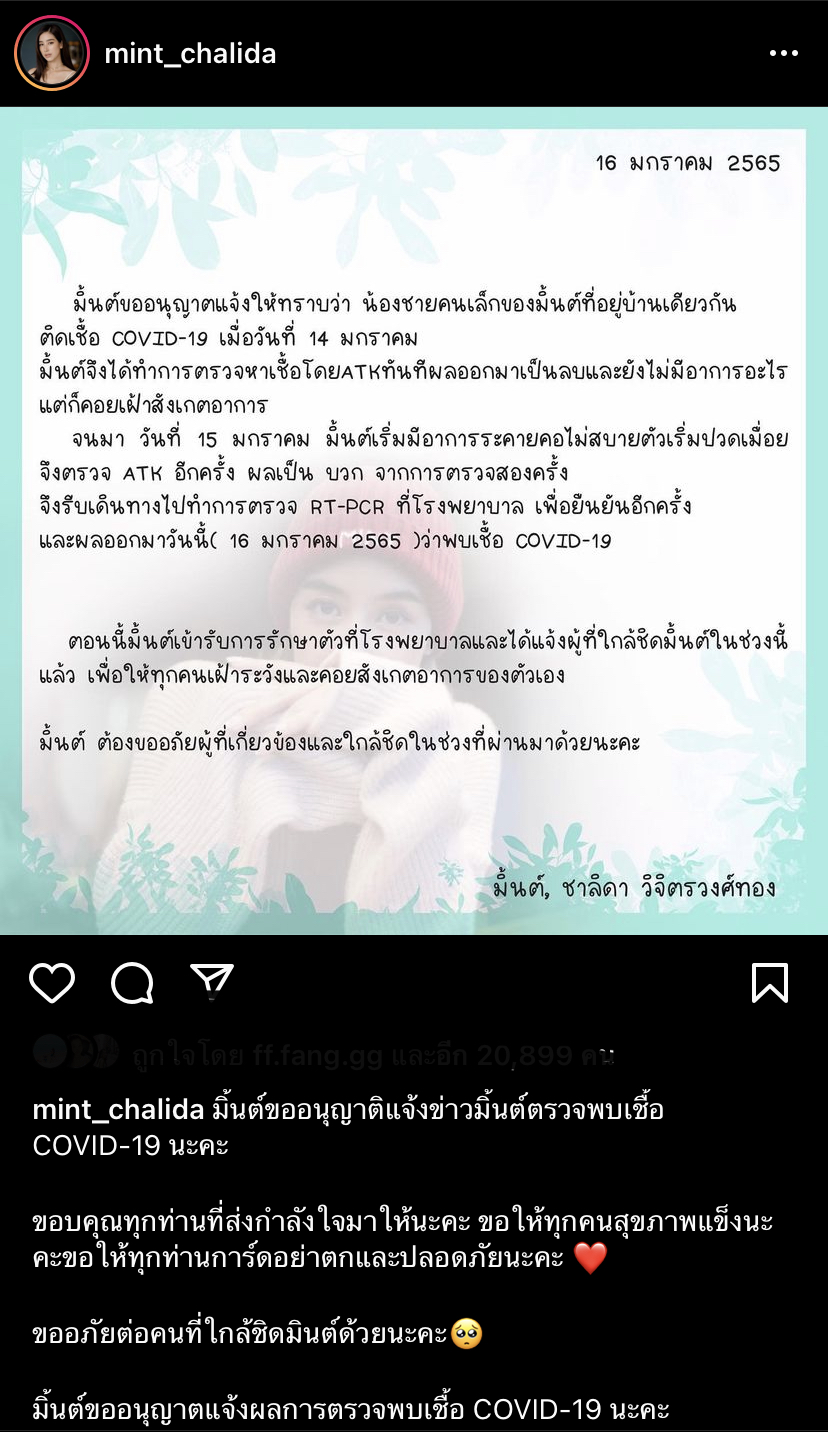
Task: Open the mint_chalida username in the post header
Action: (190, 54)
